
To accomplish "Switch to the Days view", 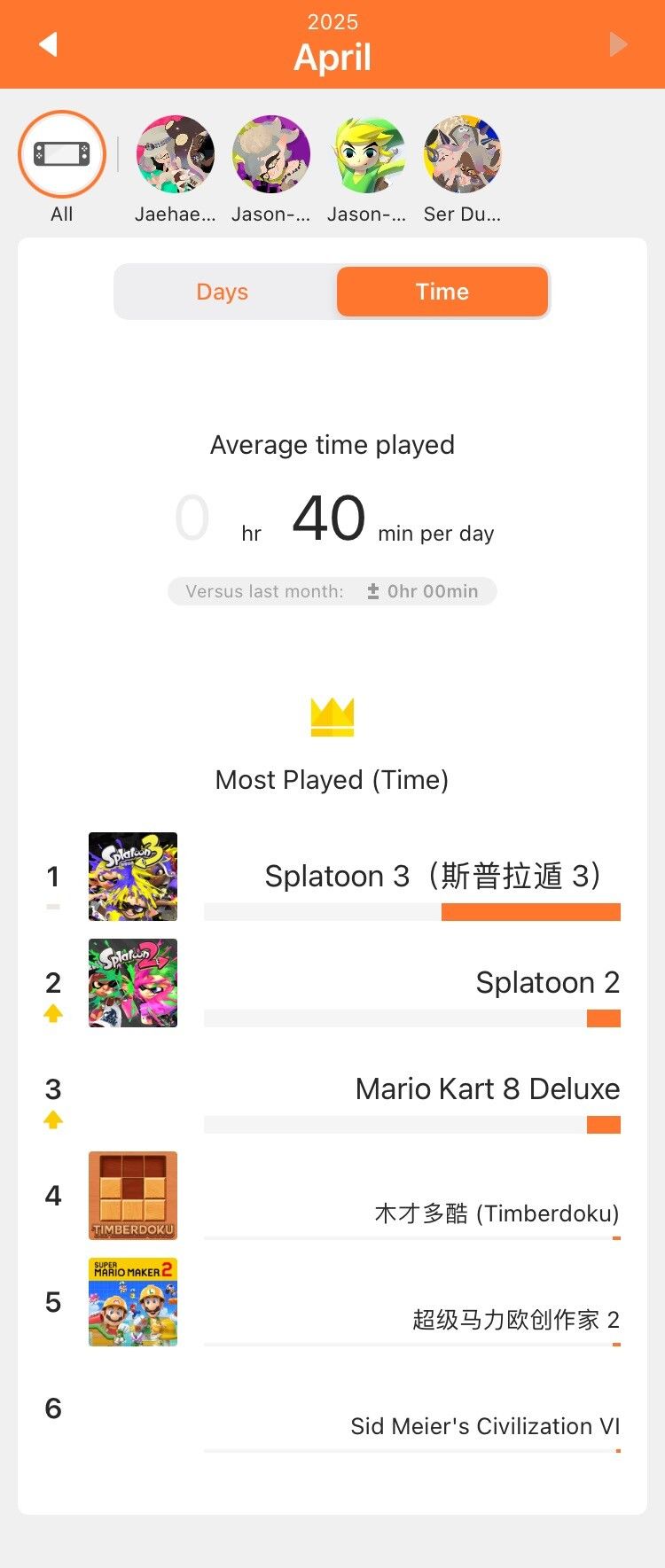I will click(x=223, y=292).
